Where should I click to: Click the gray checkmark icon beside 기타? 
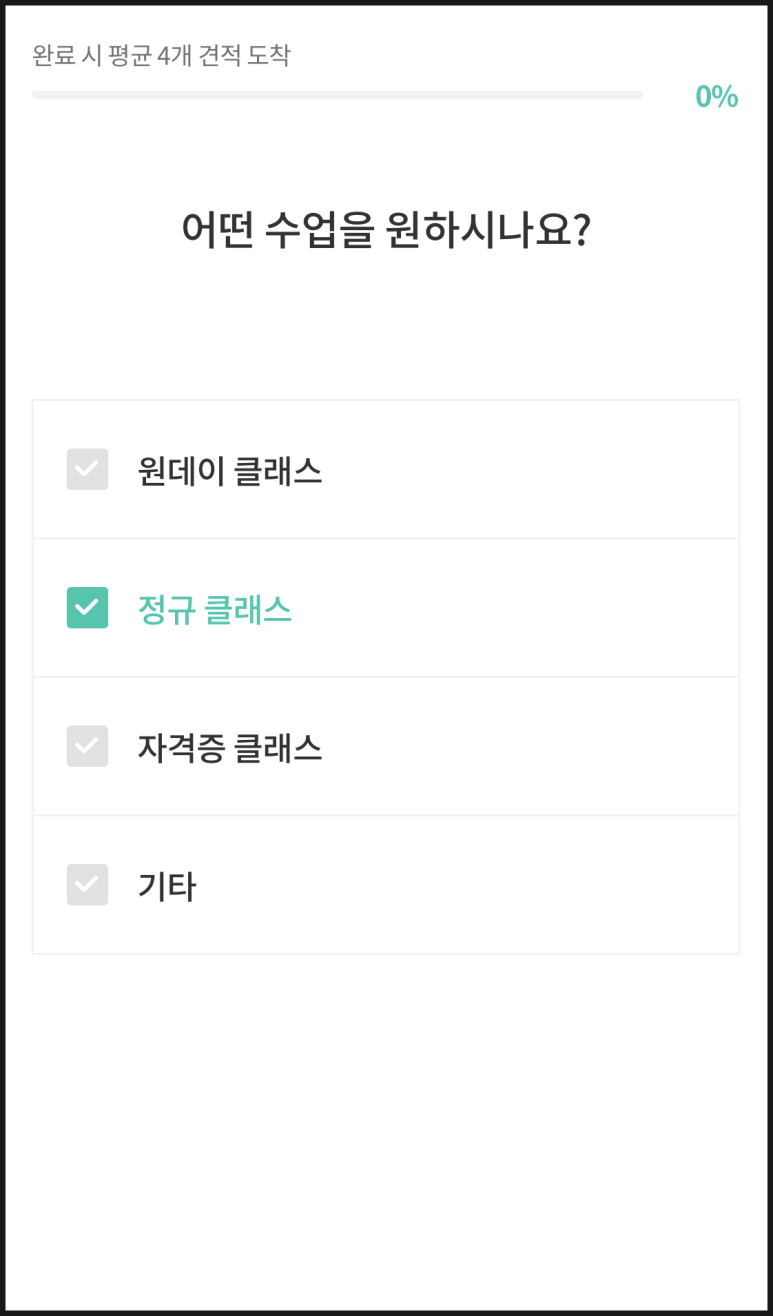coord(87,884)
